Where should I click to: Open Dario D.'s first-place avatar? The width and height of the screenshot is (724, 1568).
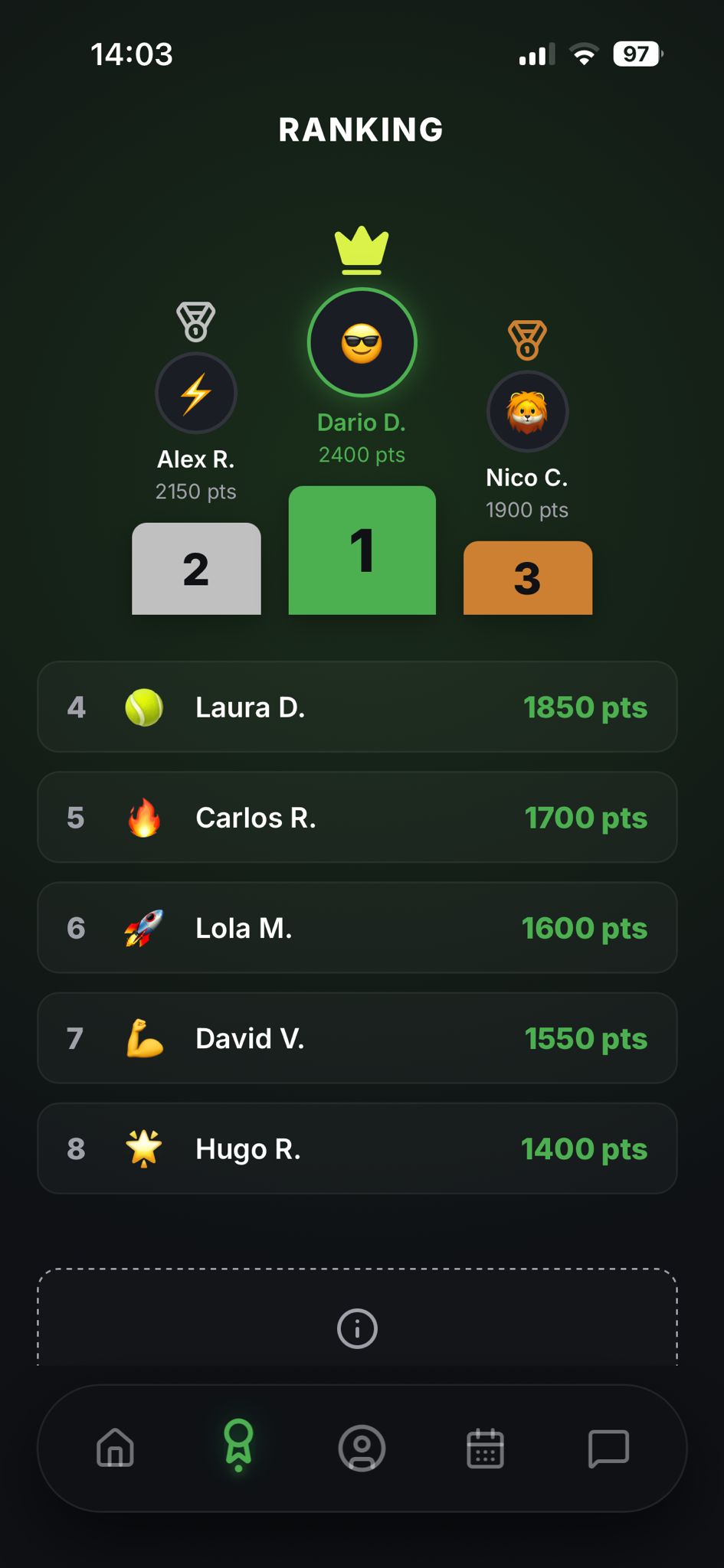click(x=362, y=342)
